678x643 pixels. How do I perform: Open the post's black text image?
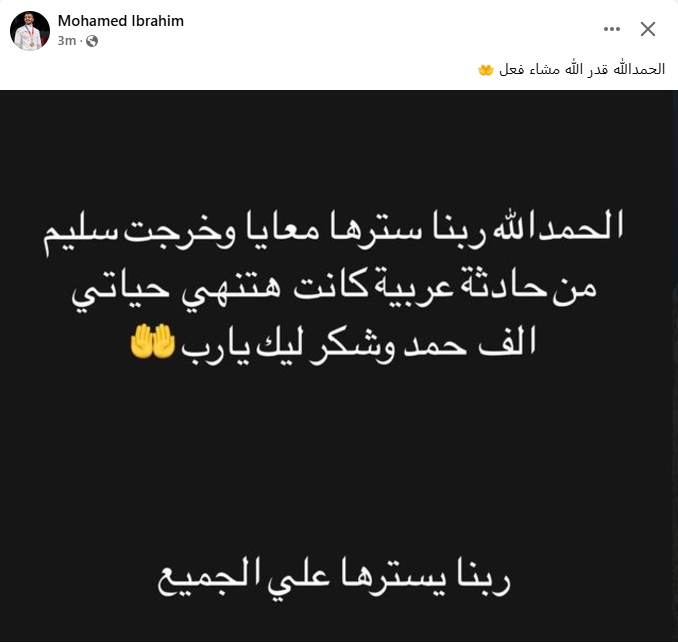339,366
